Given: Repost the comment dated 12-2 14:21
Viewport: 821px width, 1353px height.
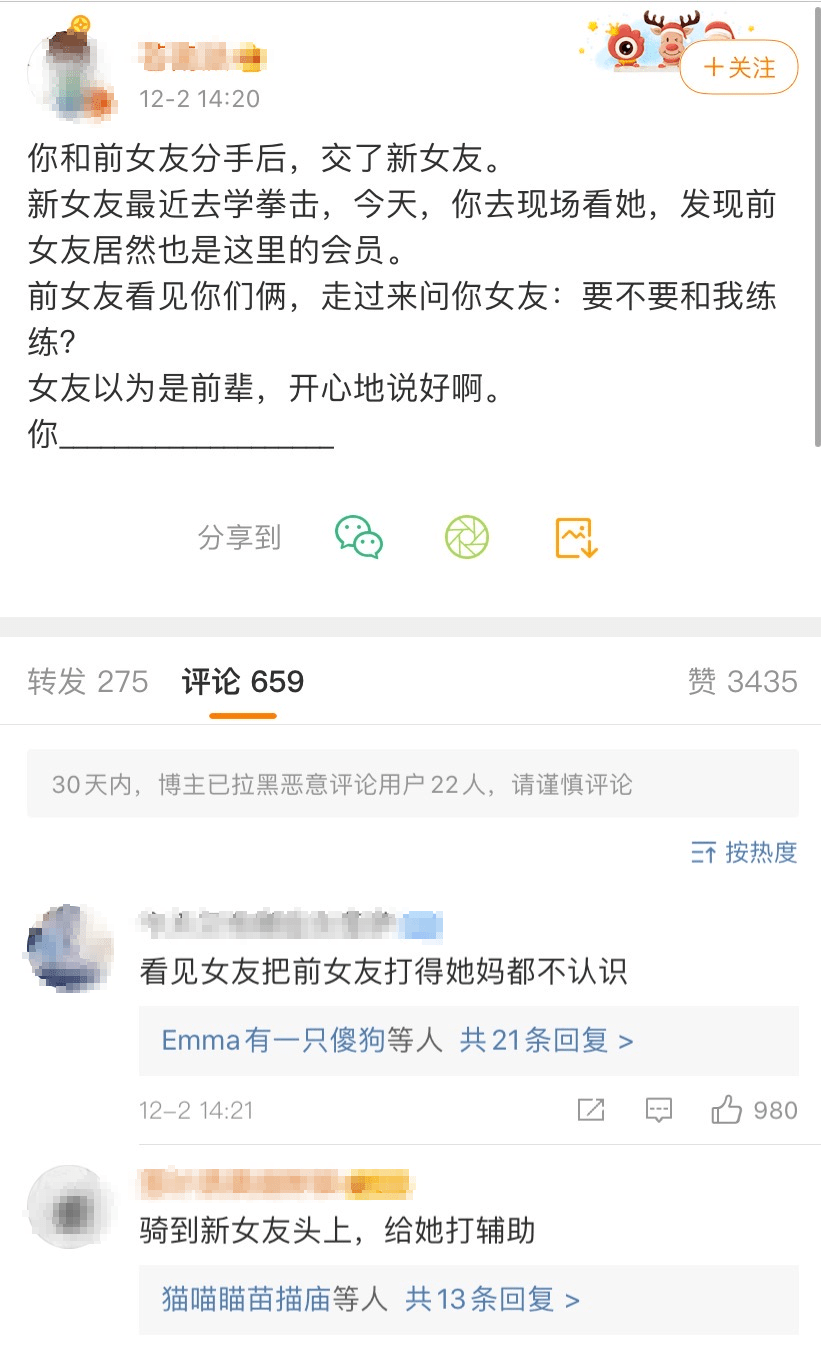Looking at the screenshot, I should (591, 1110).
